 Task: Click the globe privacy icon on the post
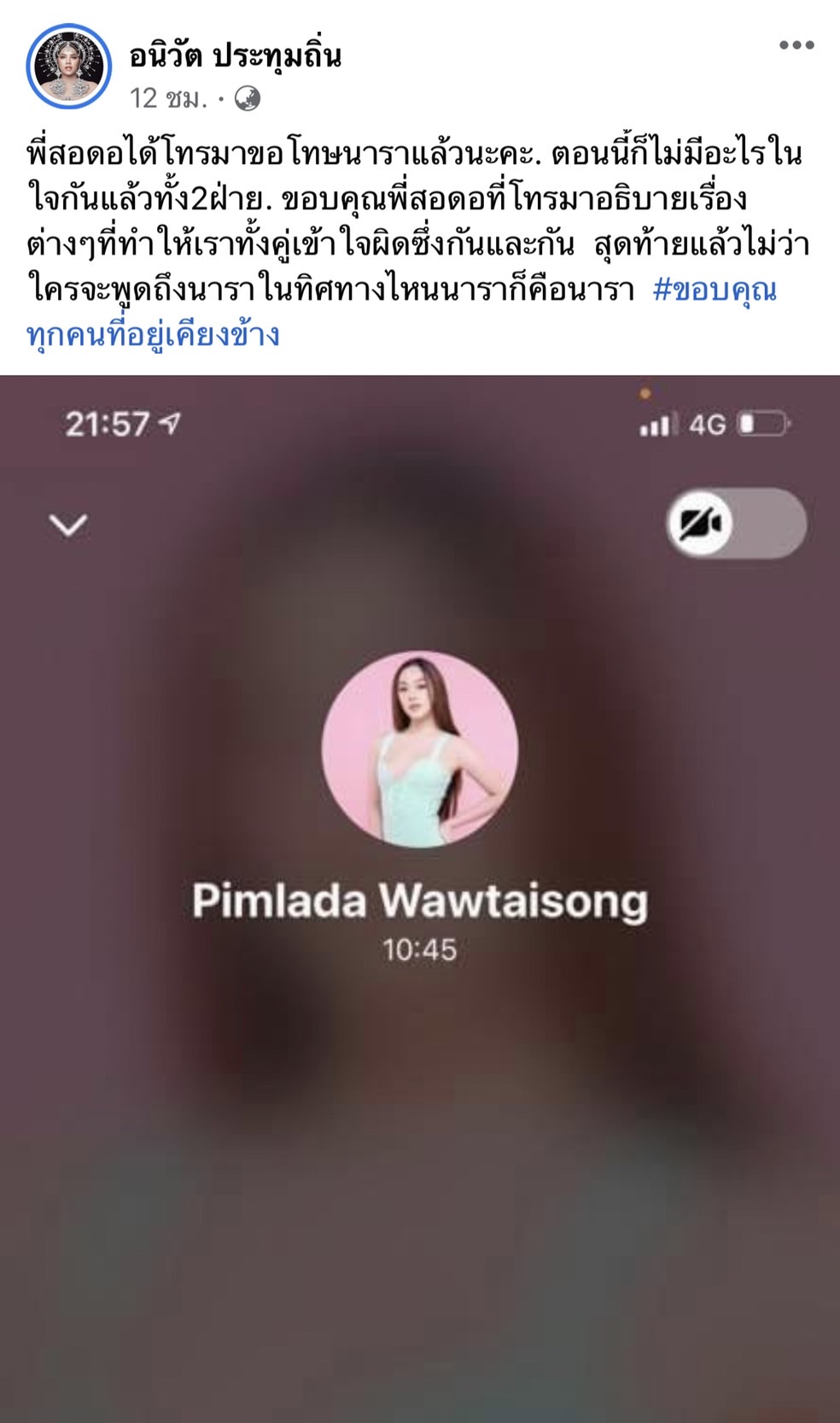click(248, 98)
